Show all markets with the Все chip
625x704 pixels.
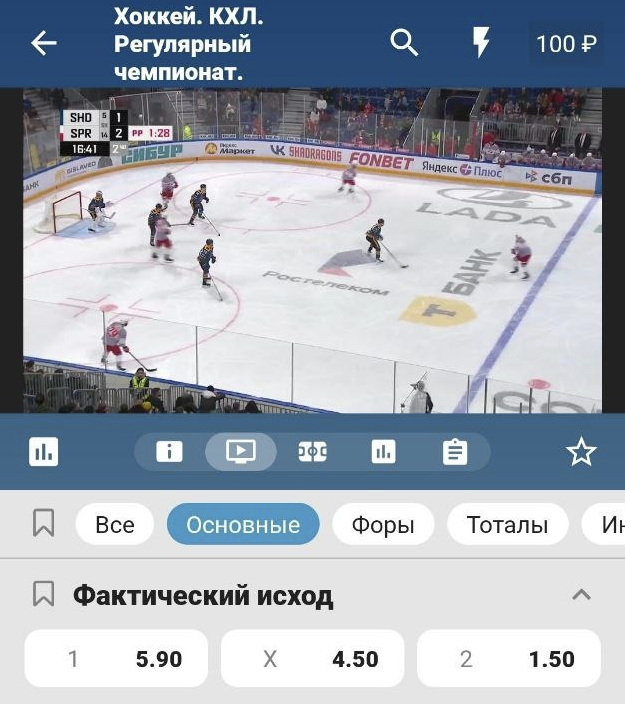point(114,524)
